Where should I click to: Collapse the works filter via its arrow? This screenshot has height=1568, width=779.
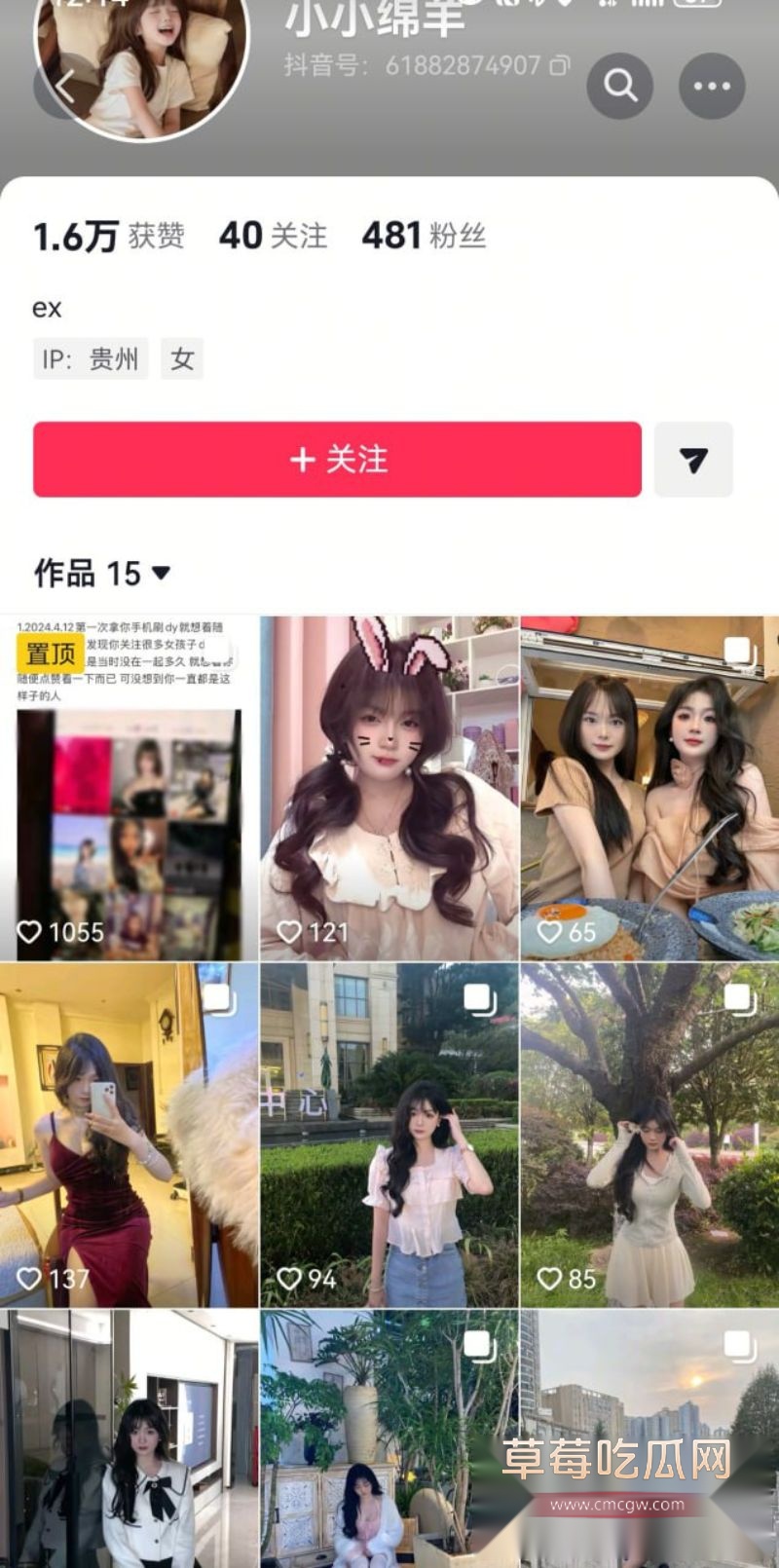[161, 574]
